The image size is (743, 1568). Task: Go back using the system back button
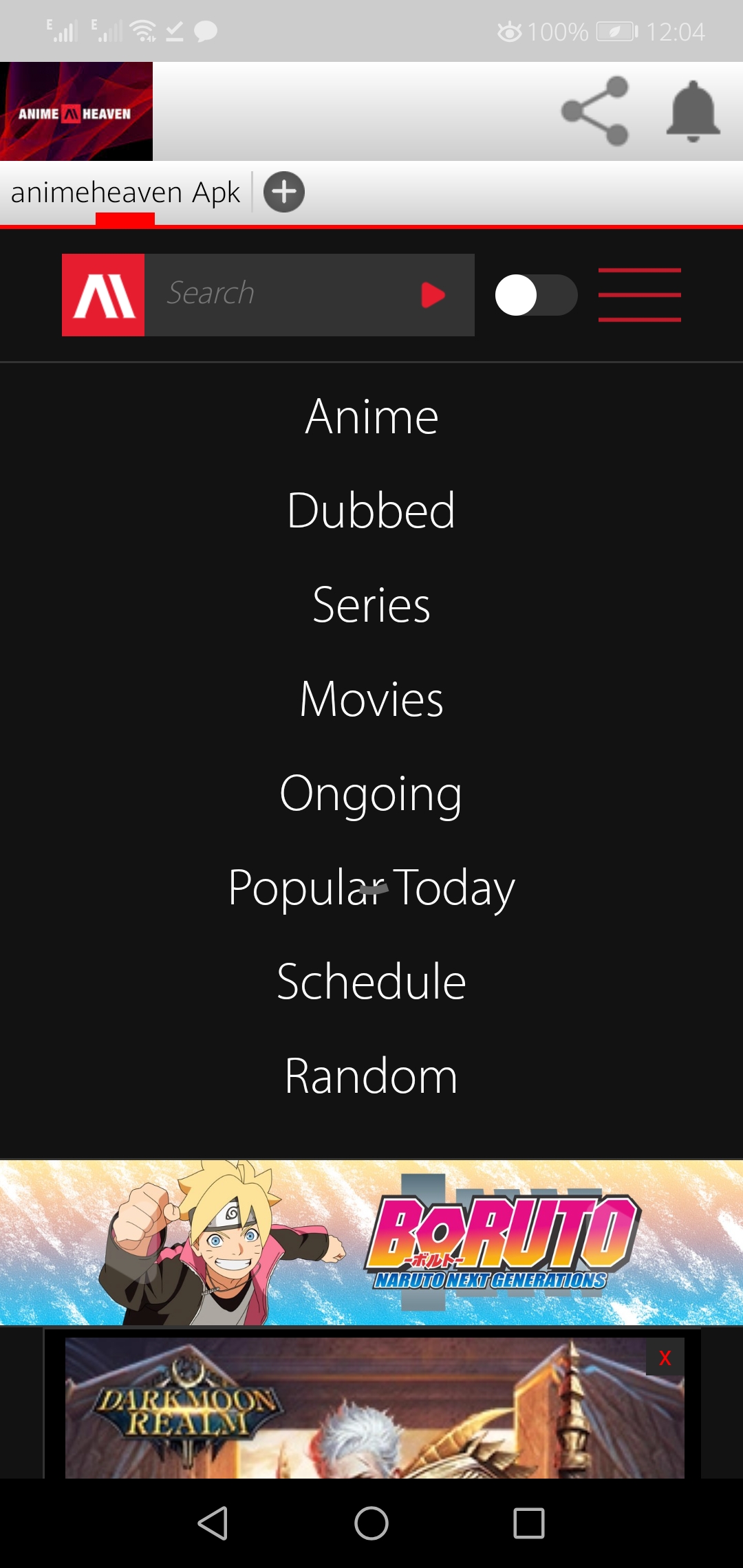[x=213, y=1523]
